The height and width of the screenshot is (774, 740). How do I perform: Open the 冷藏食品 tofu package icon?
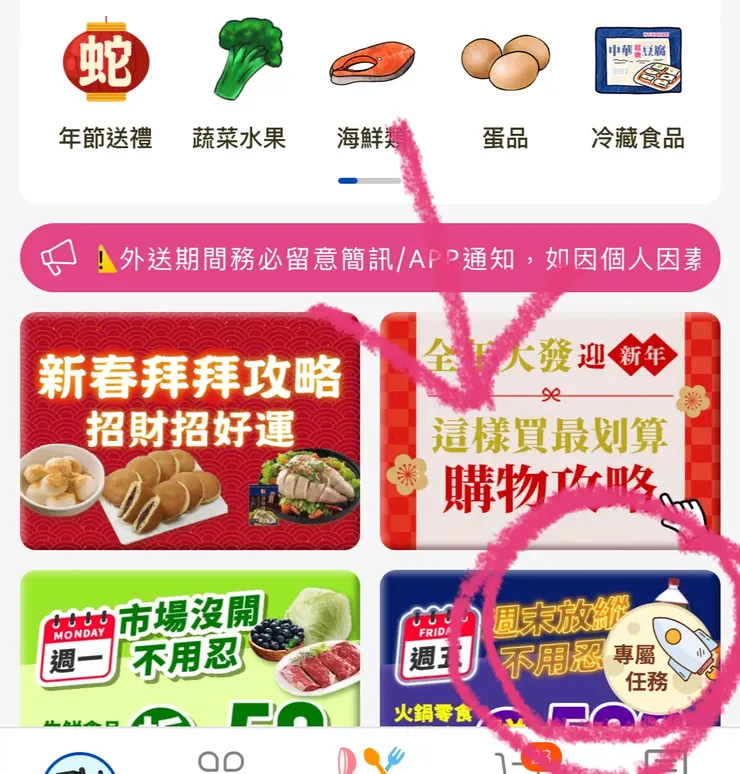pos(638,60)
